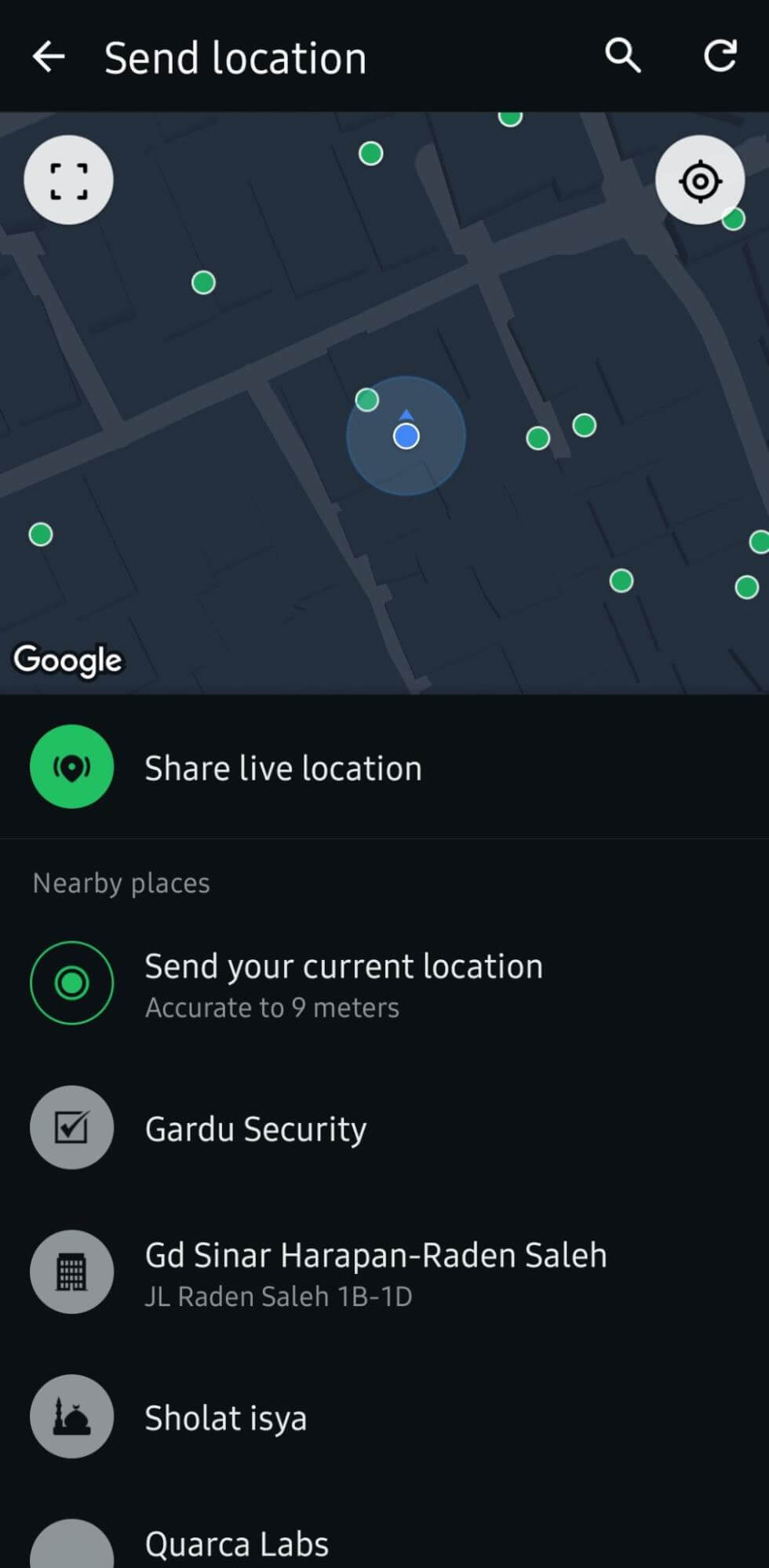Start Share live location
This screenshot has width=769, height=1568.
pos(384,767)
